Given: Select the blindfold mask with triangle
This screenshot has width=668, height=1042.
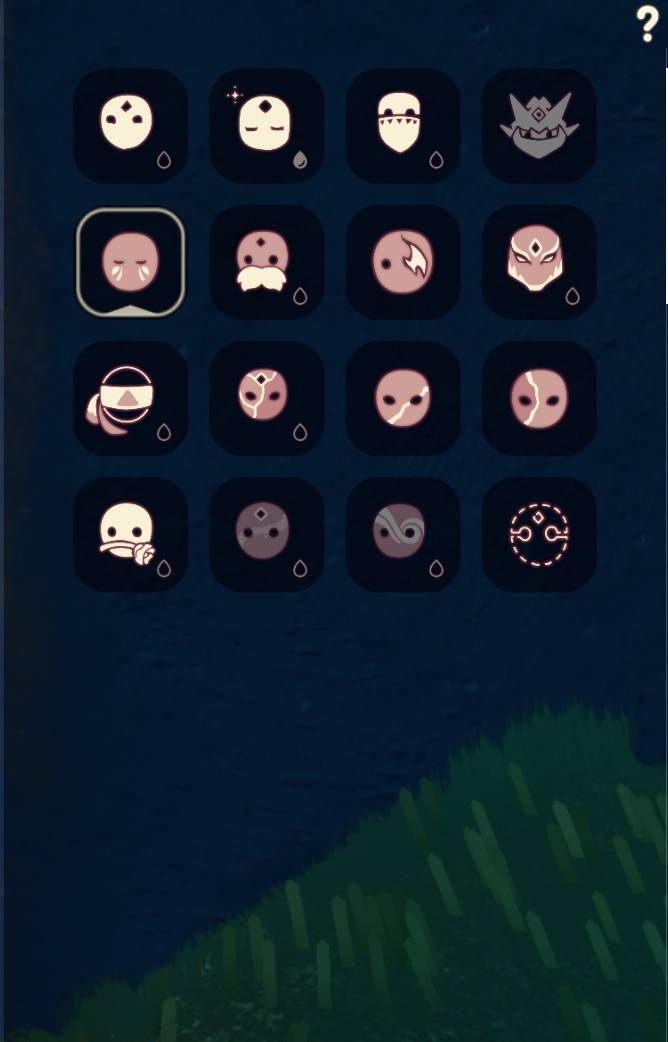Looking at the screenshot, I should pos(130,398).
